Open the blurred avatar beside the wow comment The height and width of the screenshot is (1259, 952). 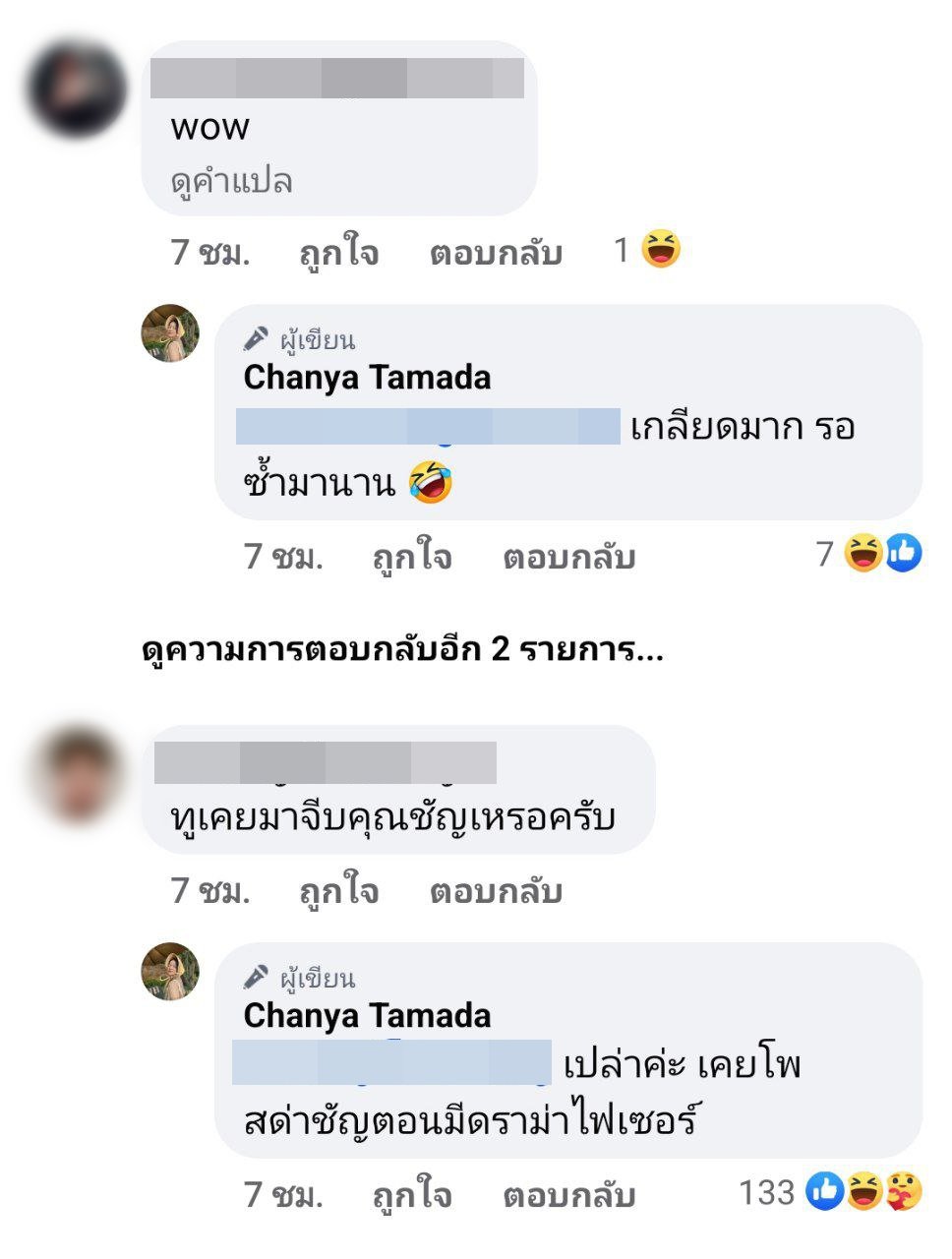pyautogui.click(x=77, y=89)
